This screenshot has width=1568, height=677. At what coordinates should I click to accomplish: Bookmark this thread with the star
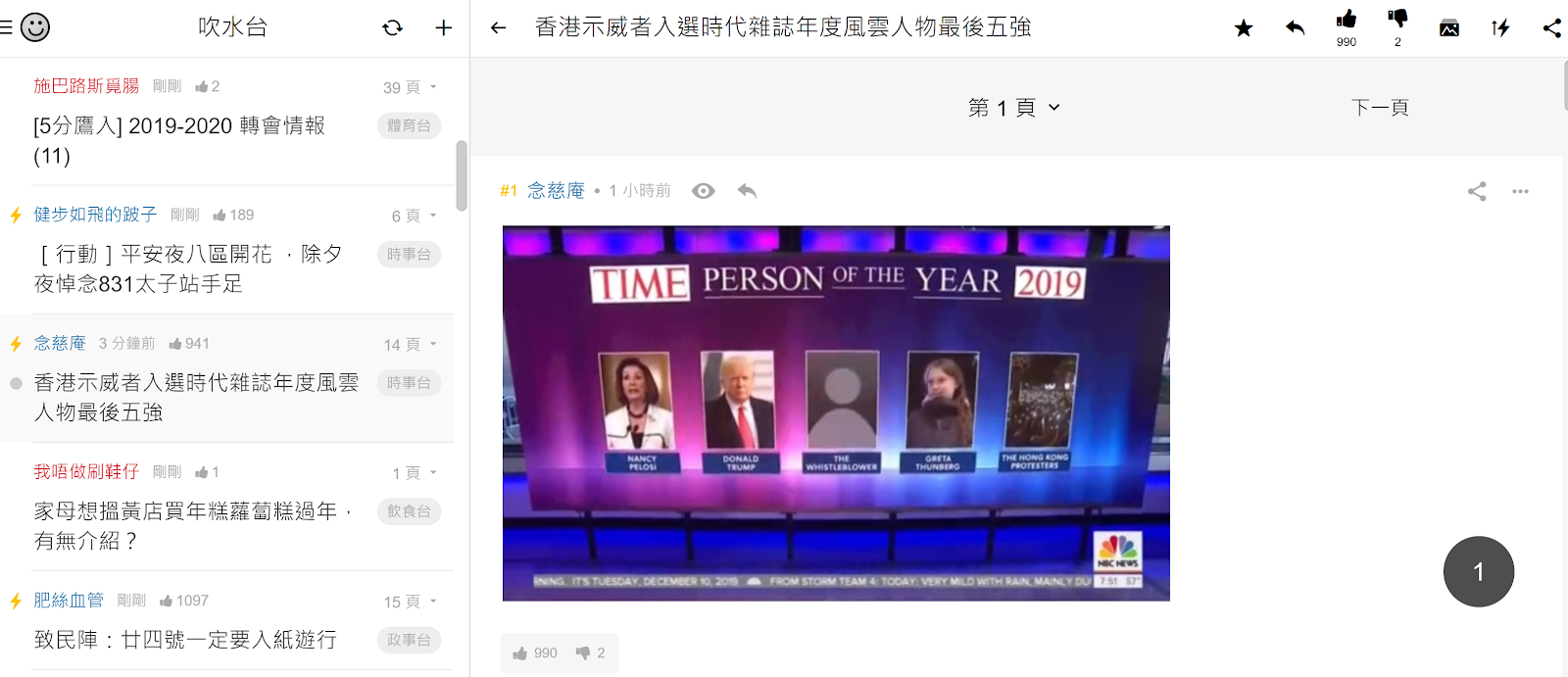pyautogui.click(x=1243, y=27)
